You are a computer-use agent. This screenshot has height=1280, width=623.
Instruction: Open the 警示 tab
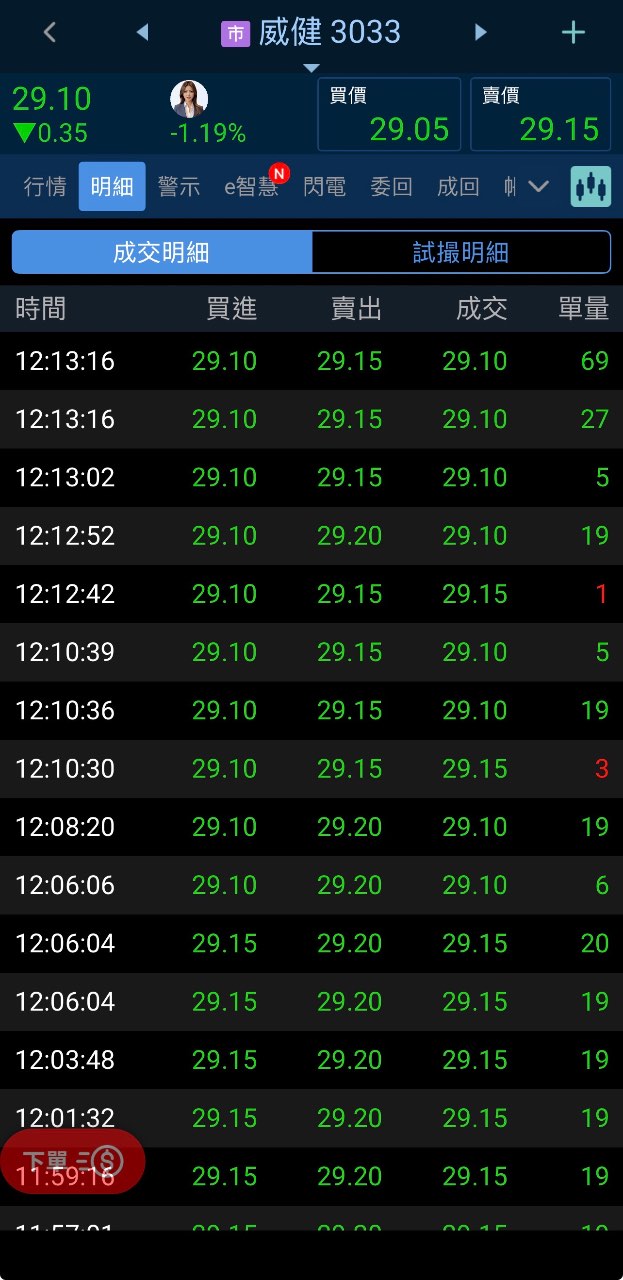tap(179, 186)
